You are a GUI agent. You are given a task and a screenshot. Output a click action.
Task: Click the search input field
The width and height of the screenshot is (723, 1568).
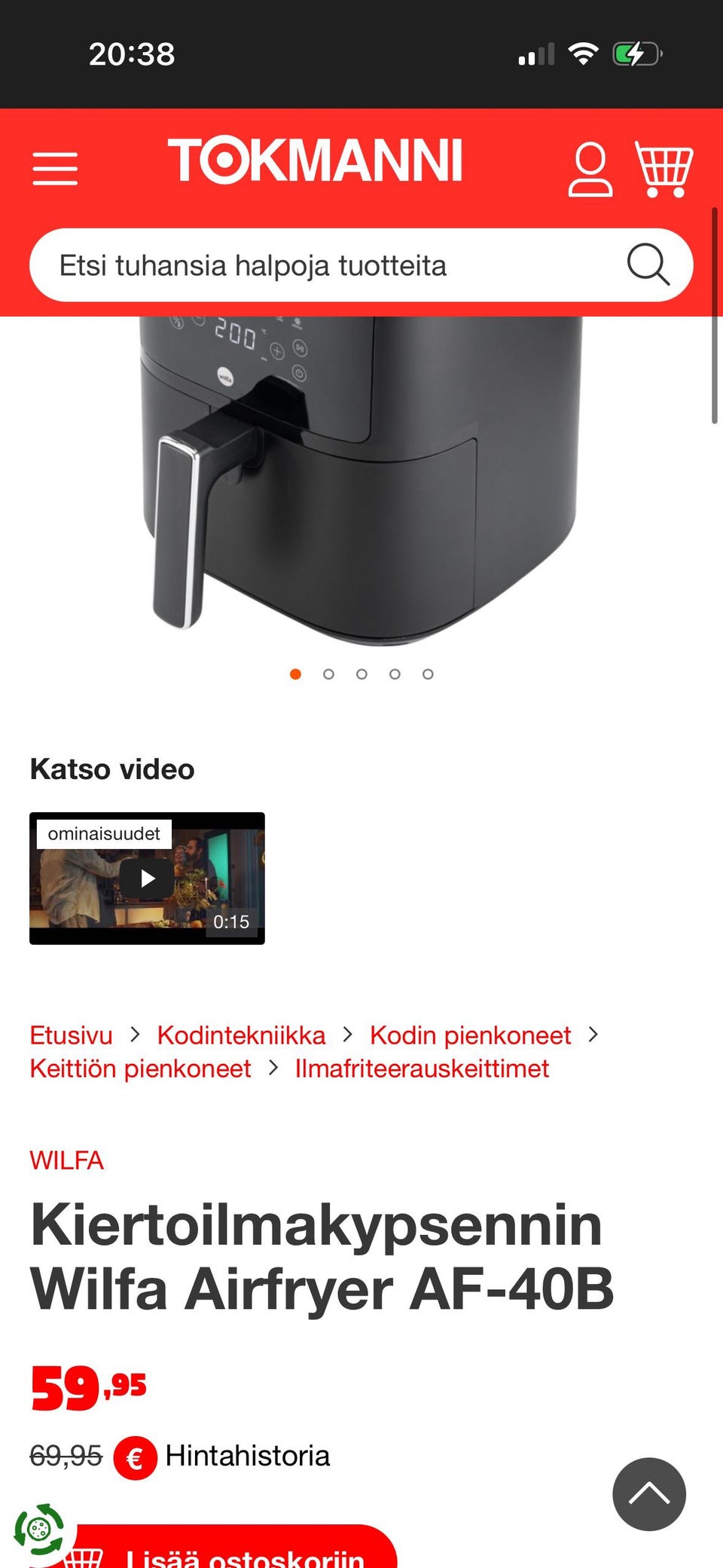[301, 264]
